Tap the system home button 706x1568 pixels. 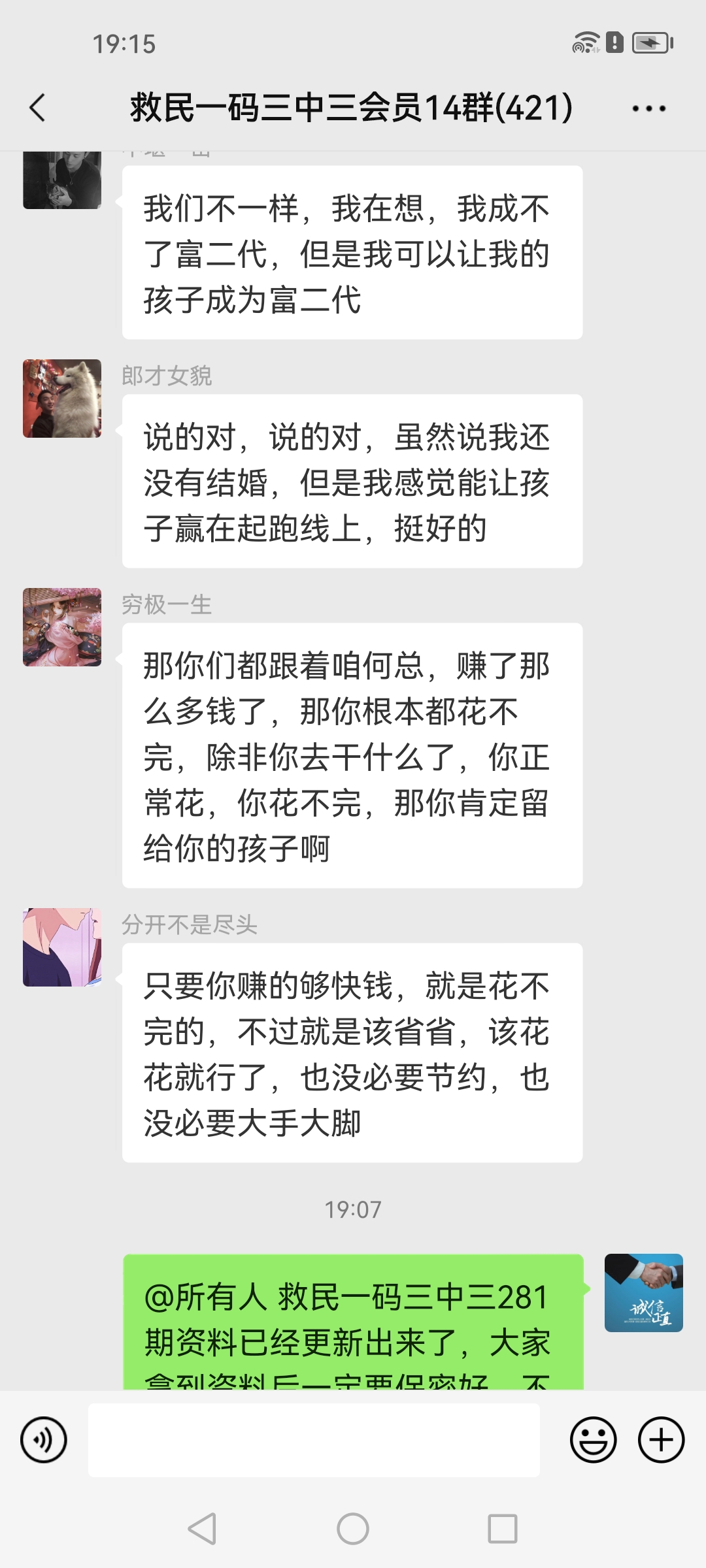(x=353, y=1529)
